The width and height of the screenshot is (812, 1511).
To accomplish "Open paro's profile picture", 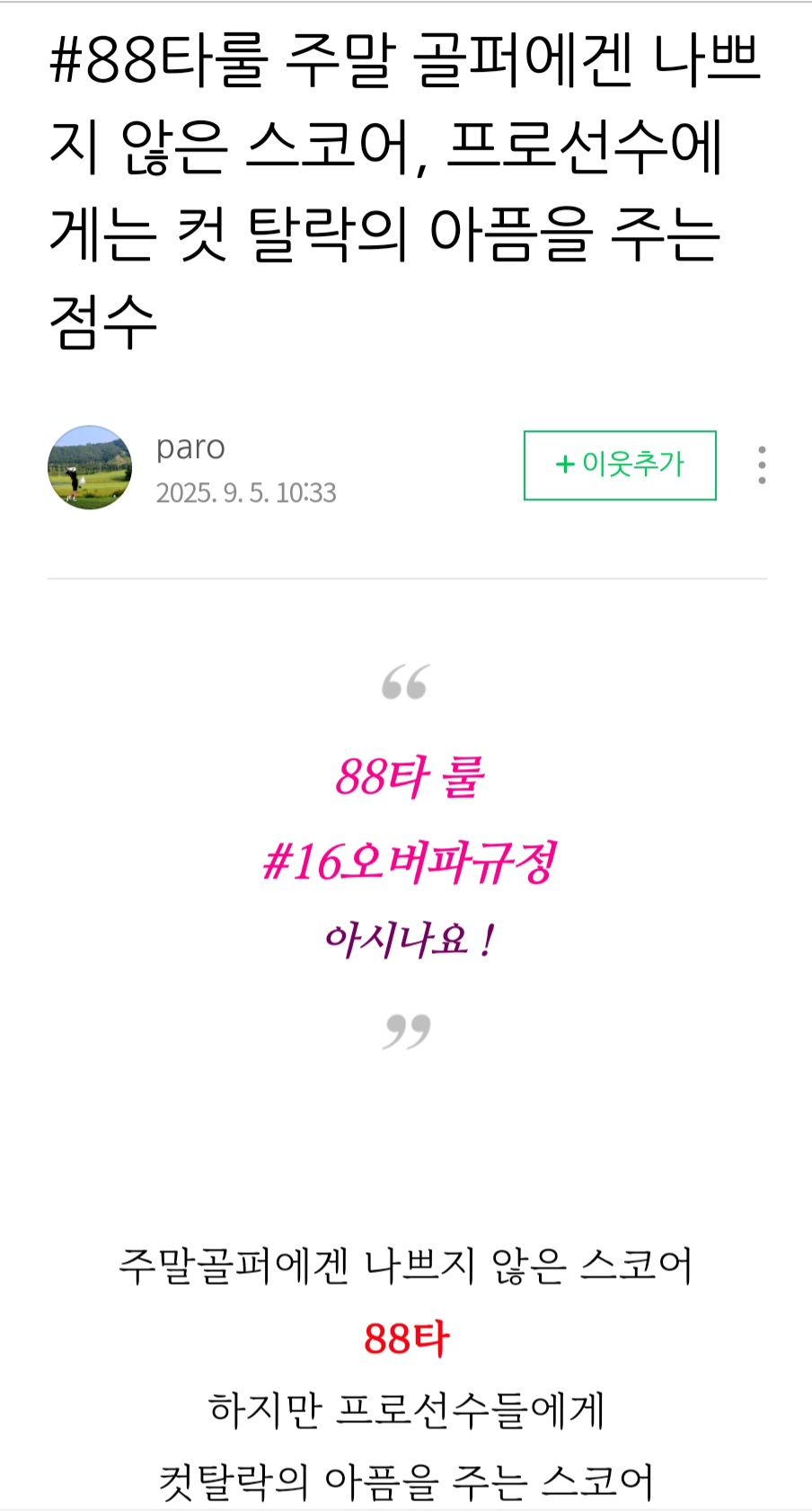I will click(x=90, y=467).
